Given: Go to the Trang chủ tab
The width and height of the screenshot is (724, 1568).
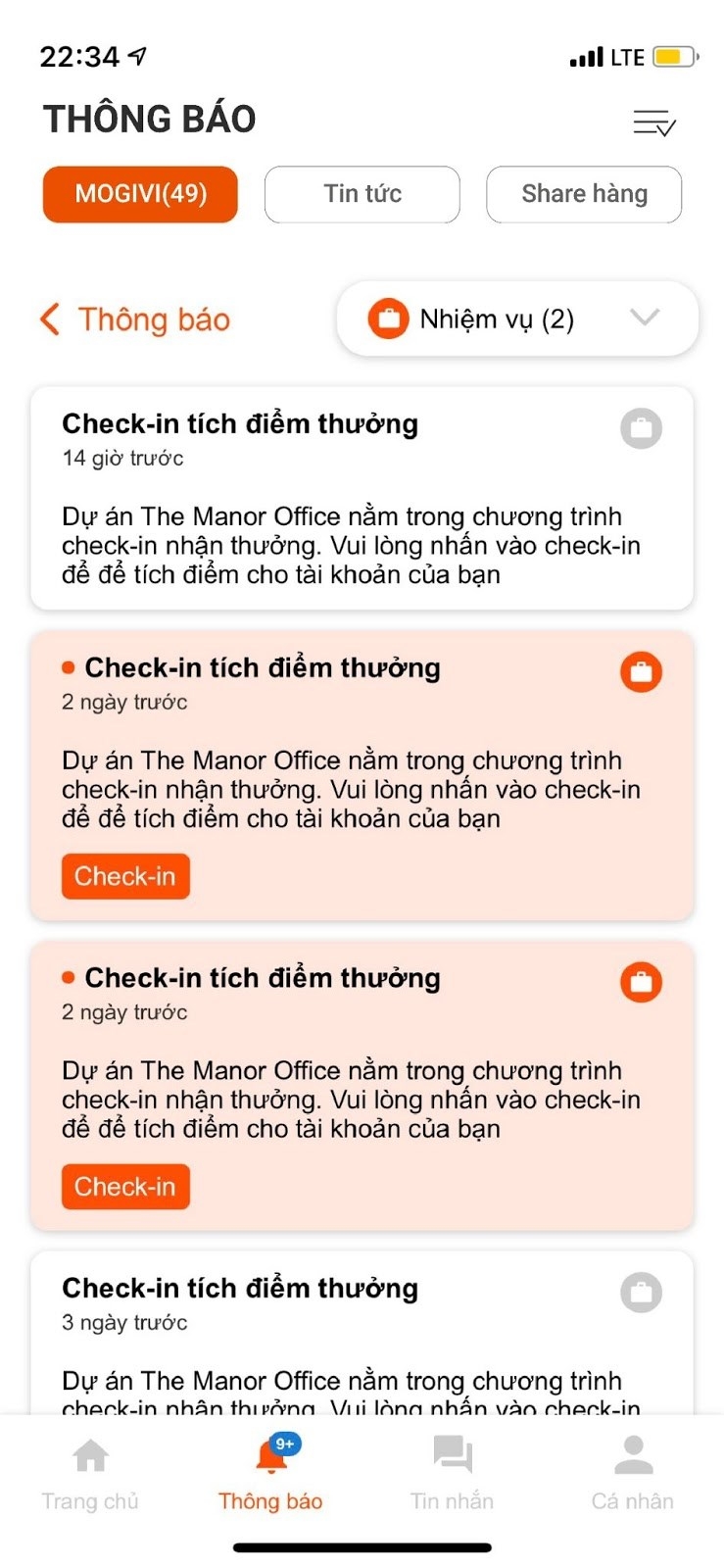Looking at the screenshot, I should pyautogui.click(x=90, y=1472).
